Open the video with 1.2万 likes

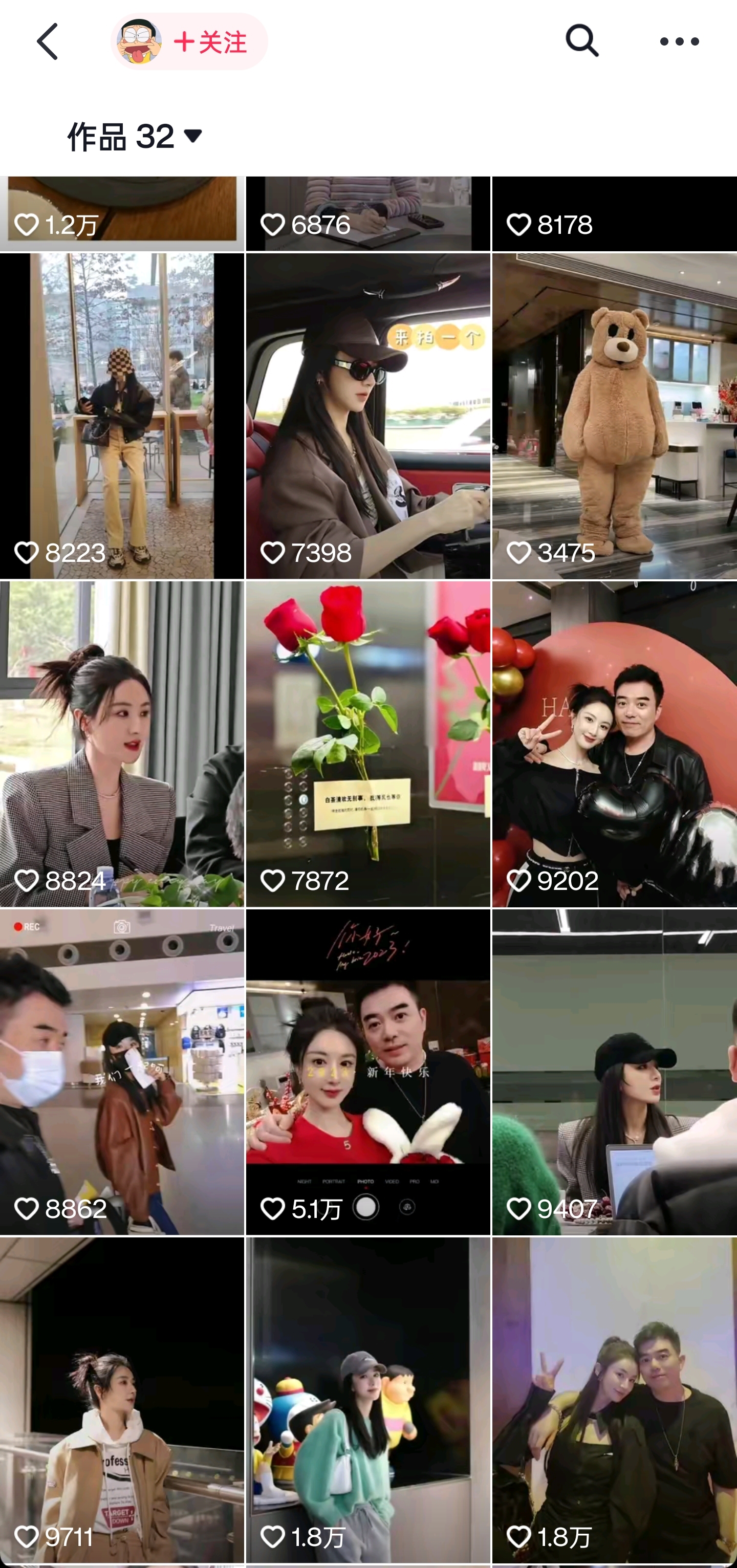coord(122,213)
